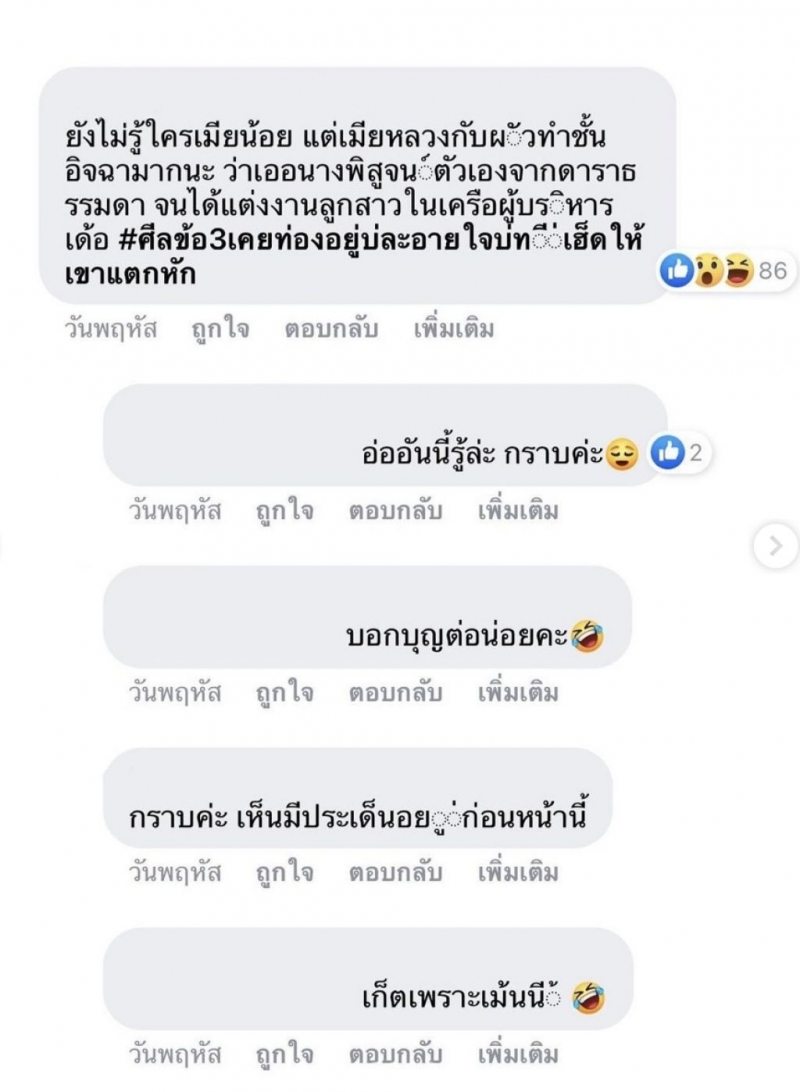Open เพิ่มเติม under the ยังไม่รู้ใครเมียน้อย comment

(453, 330)
